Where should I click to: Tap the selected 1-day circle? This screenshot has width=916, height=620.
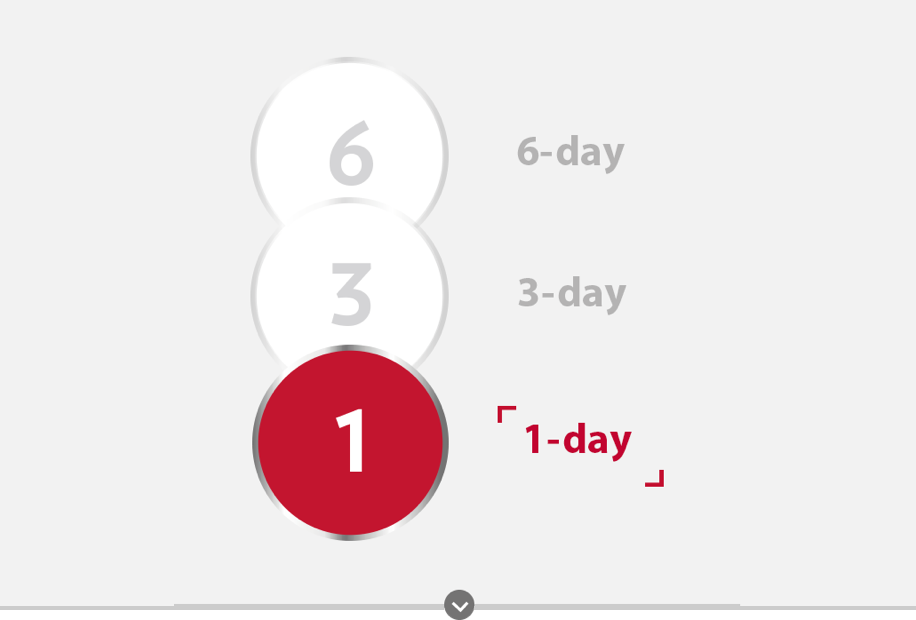pos(350,442)
